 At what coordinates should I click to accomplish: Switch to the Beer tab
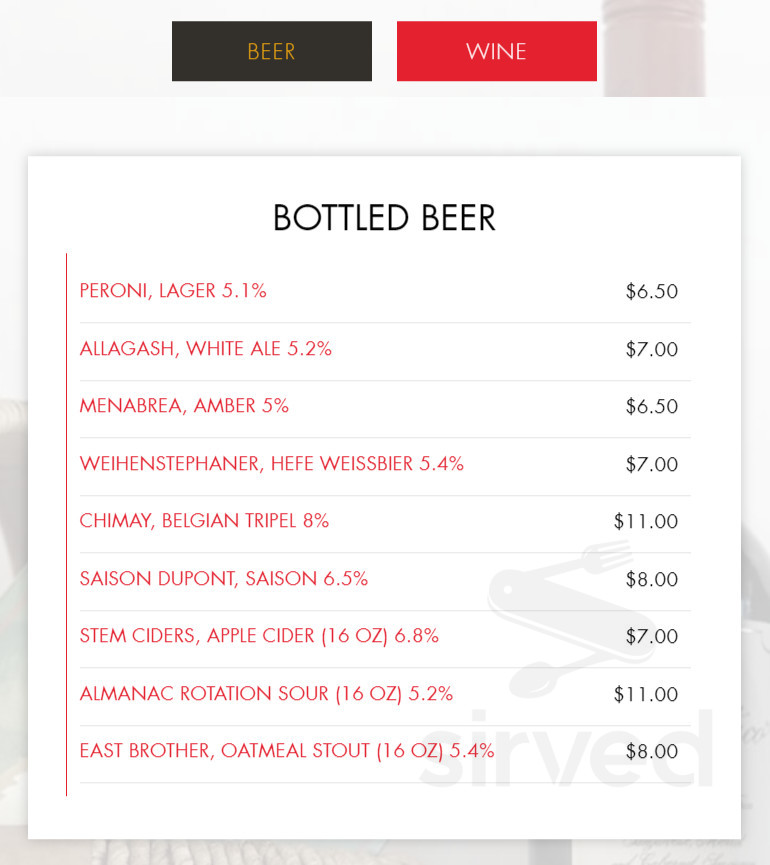point(271,51)
